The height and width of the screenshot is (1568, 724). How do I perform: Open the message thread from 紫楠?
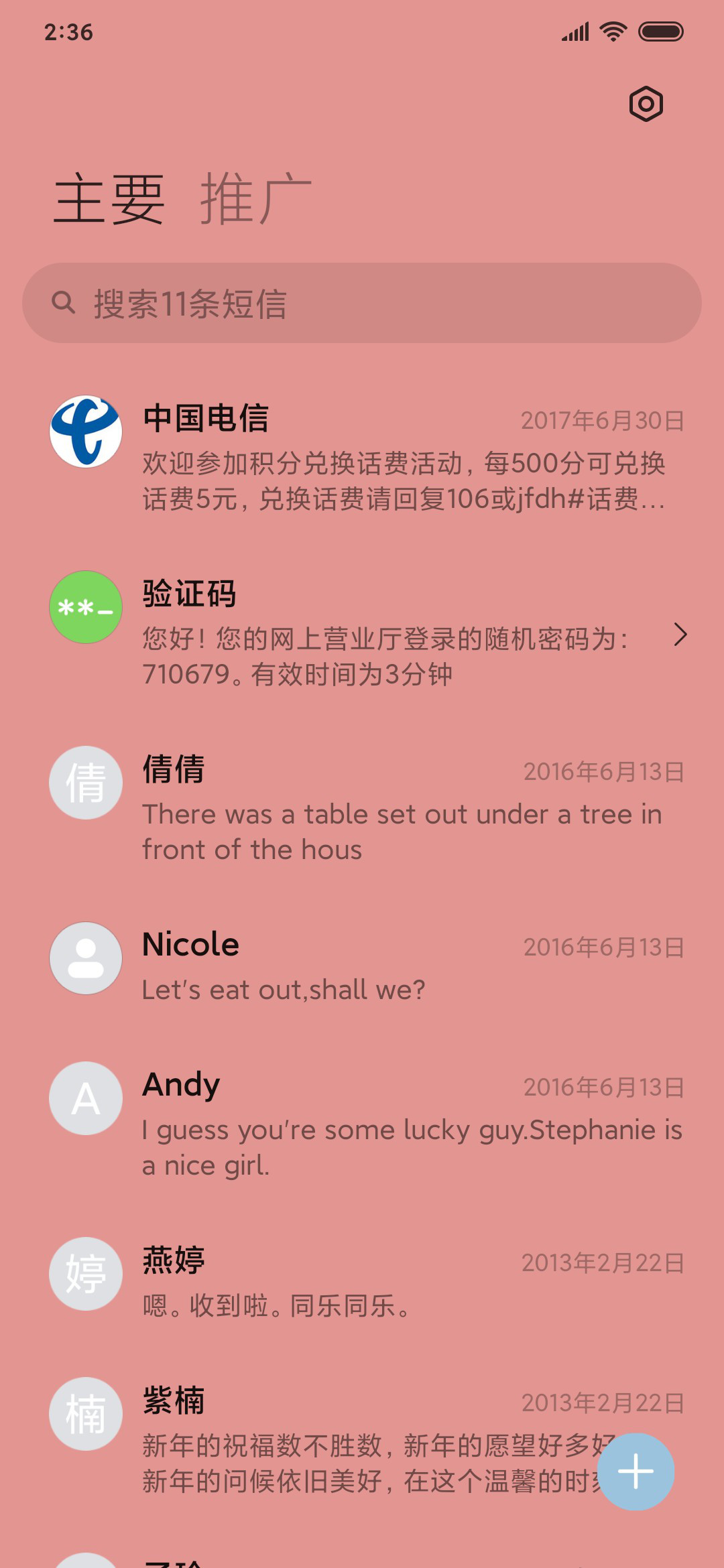pos(362,1437)
